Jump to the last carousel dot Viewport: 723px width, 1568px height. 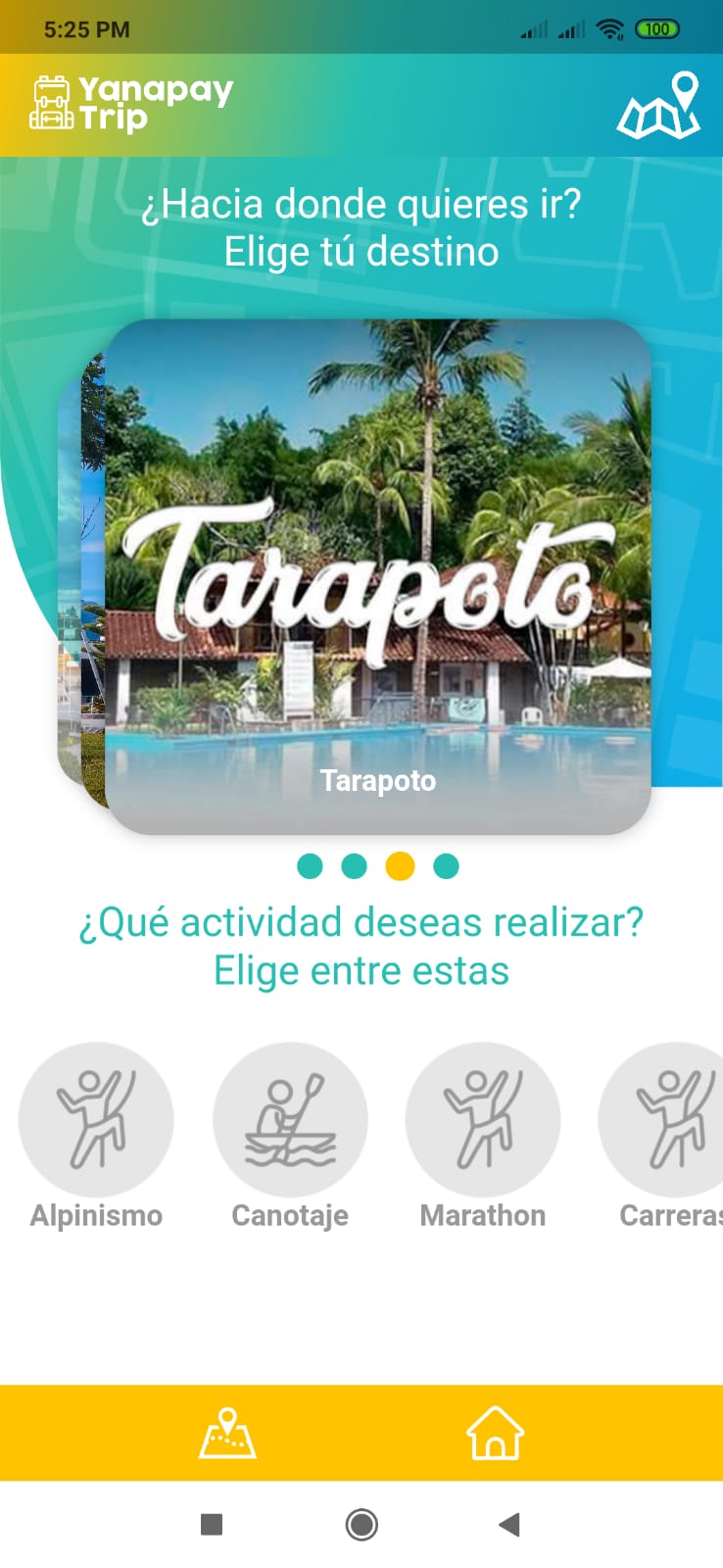pyautogui.click(x=446, y=866)
